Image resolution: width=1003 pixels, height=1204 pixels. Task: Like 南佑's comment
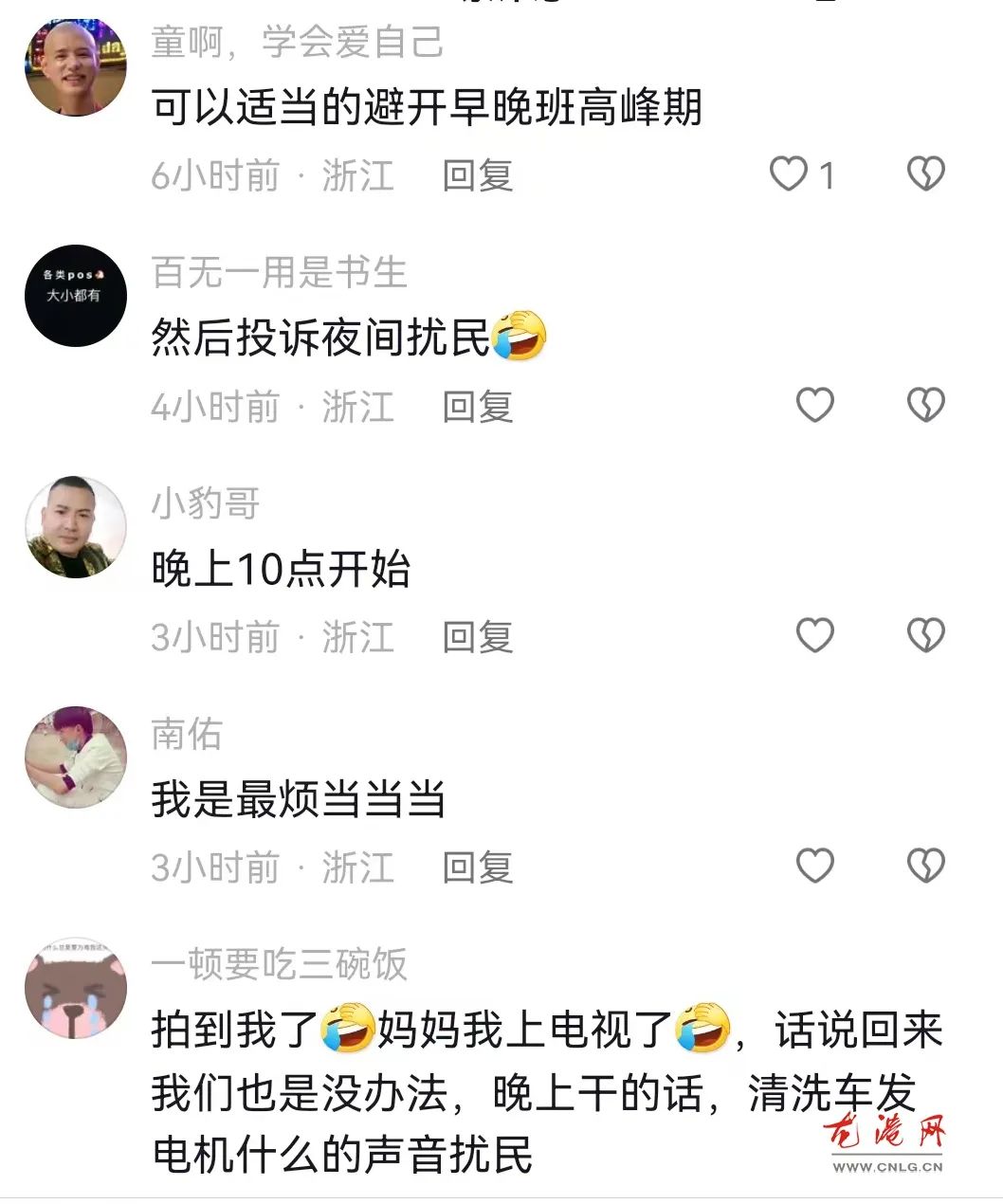click(814, 866)
